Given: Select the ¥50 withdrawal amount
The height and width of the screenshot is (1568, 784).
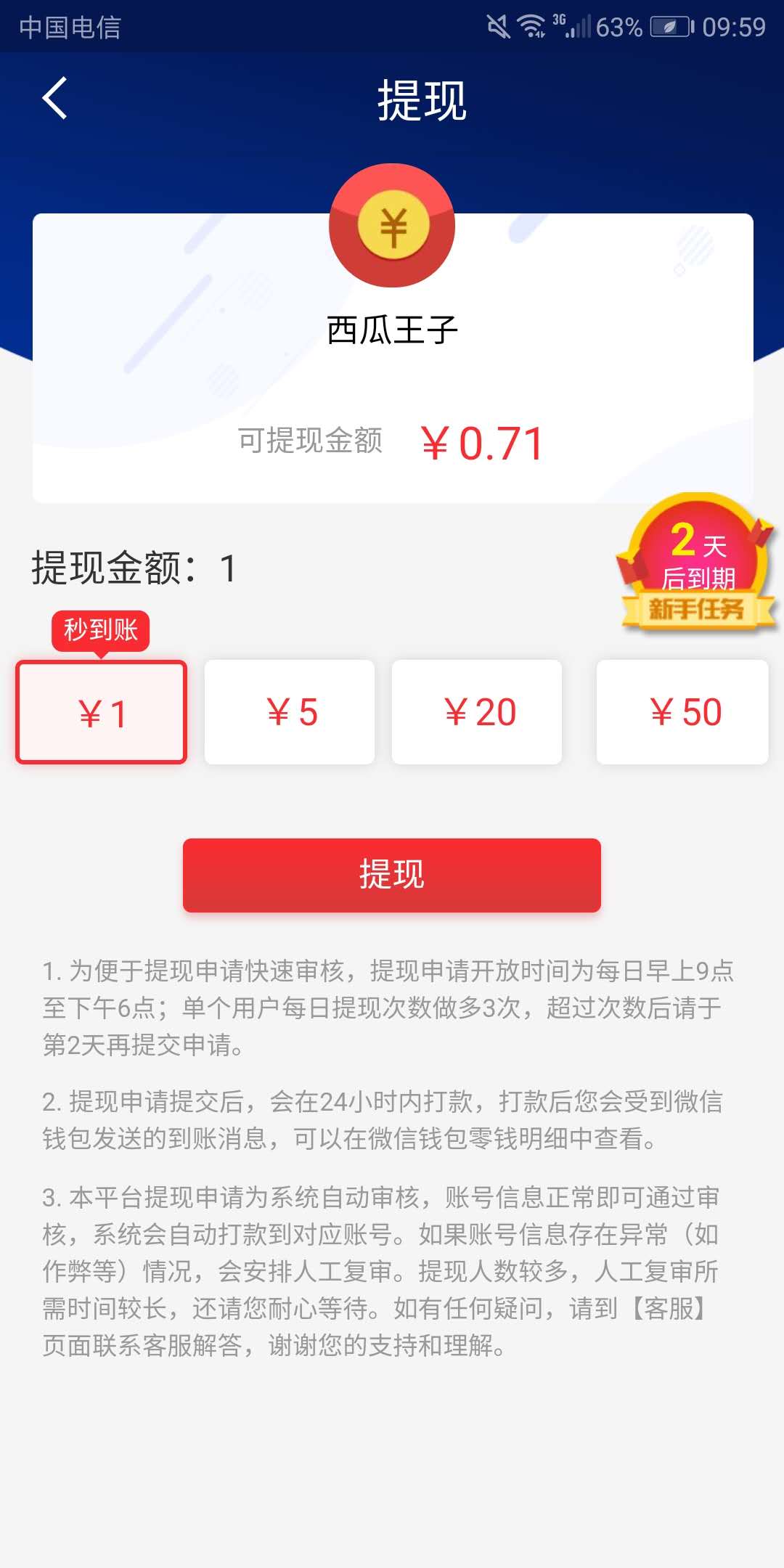Looking at the screenshot, I should click(682, 712).
